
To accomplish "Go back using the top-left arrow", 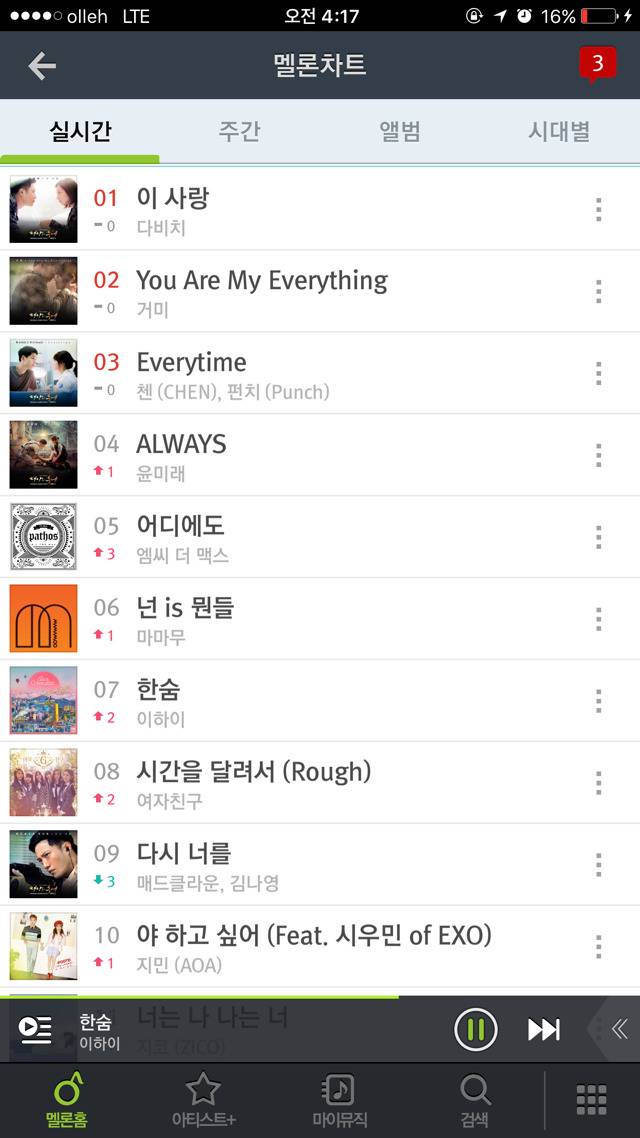I will [x=42, y=66].
